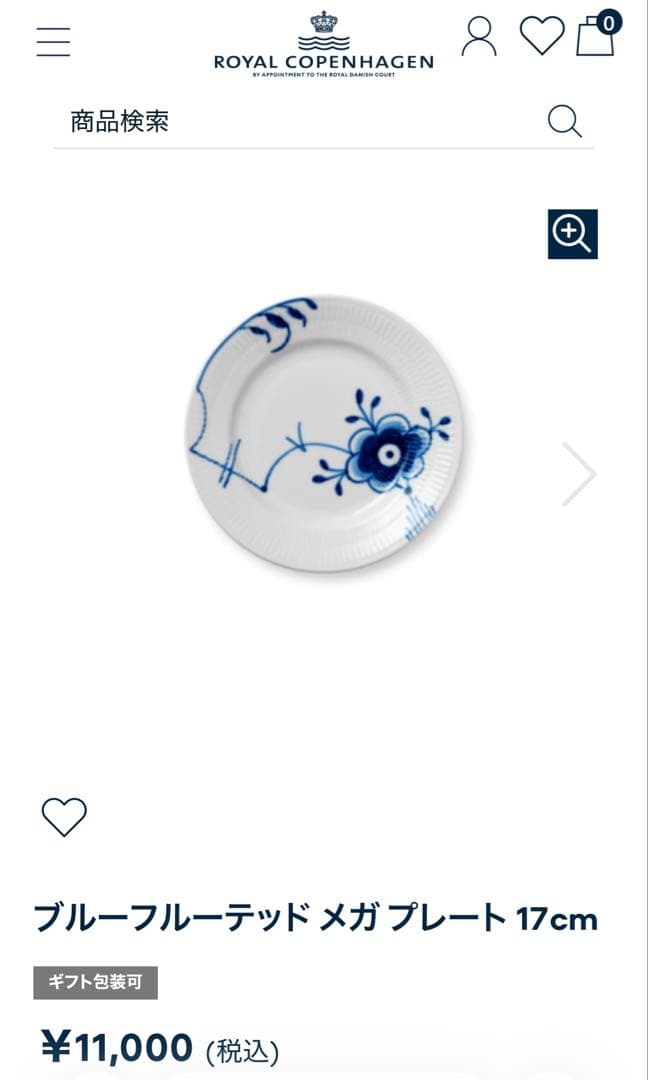Open the wishlist from the header
This screenshot has width=648, height=1080.
541,37
